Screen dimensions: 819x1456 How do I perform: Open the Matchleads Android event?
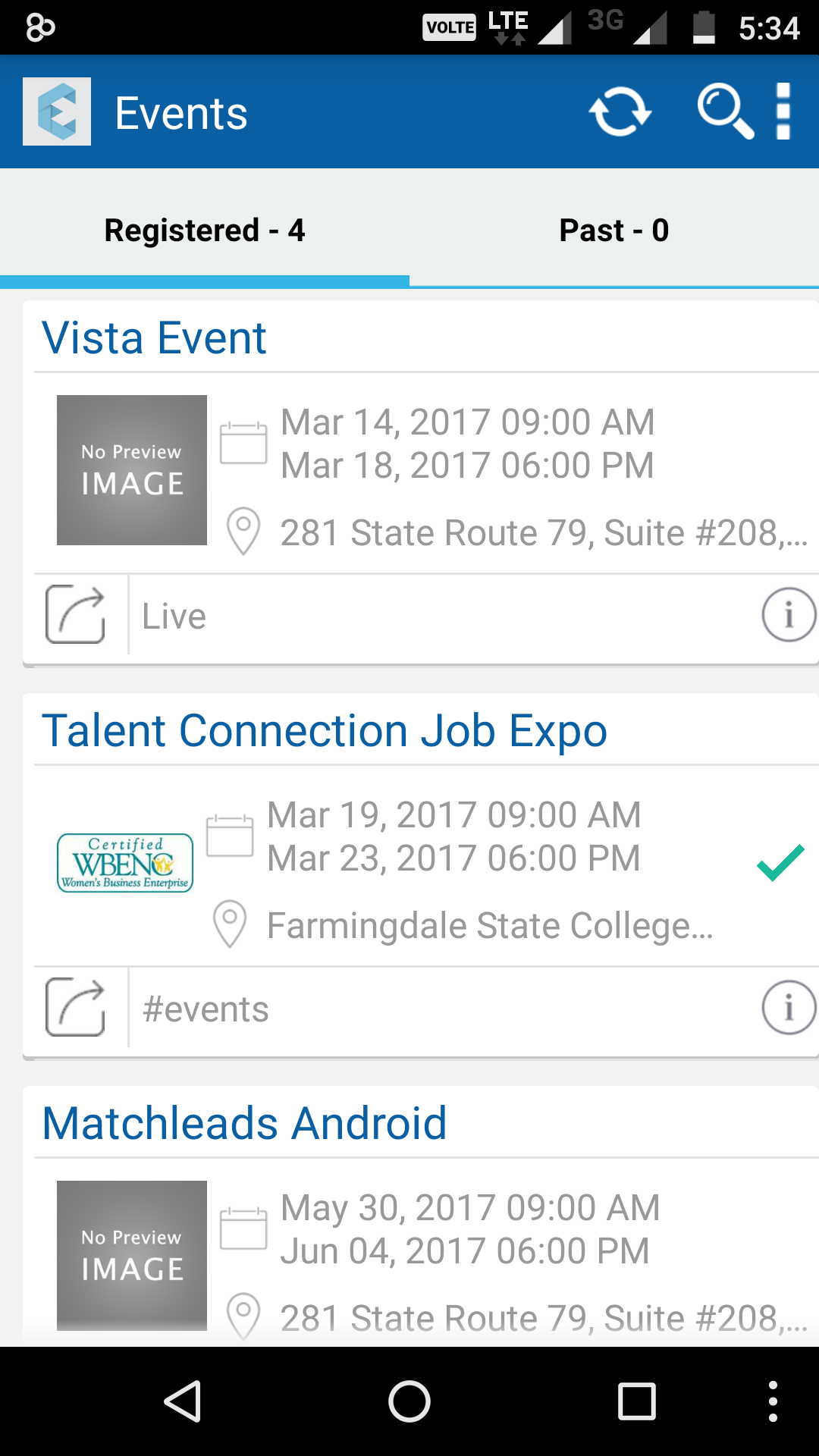click(x=244, y=1123)
